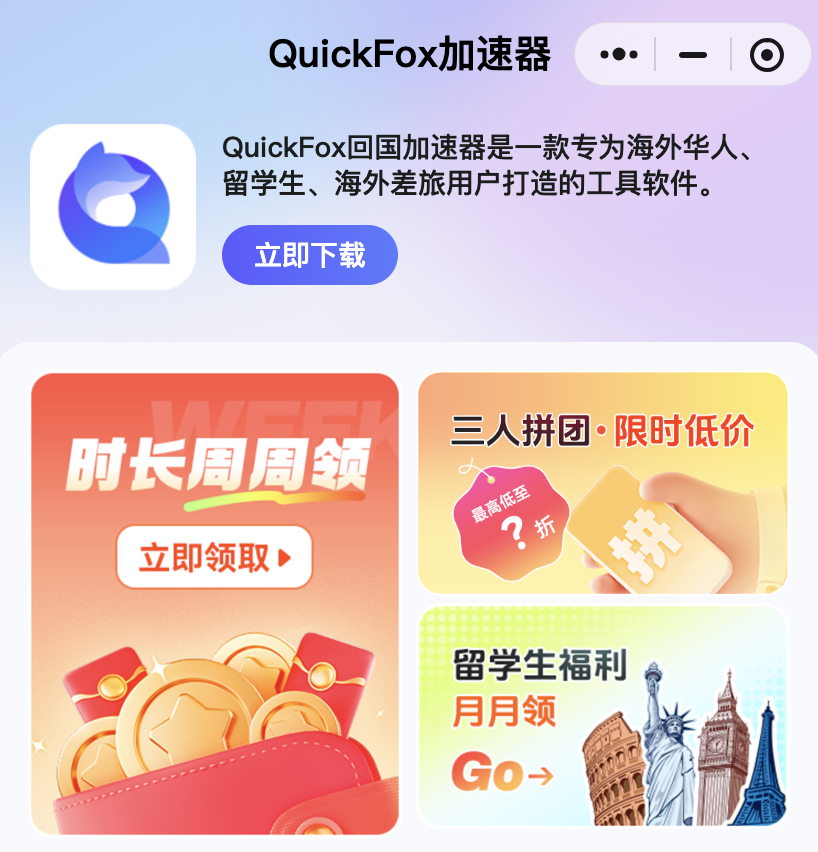Open the mini program more options menu
This screenshot has height=852, width=818.
pos(619,55)
